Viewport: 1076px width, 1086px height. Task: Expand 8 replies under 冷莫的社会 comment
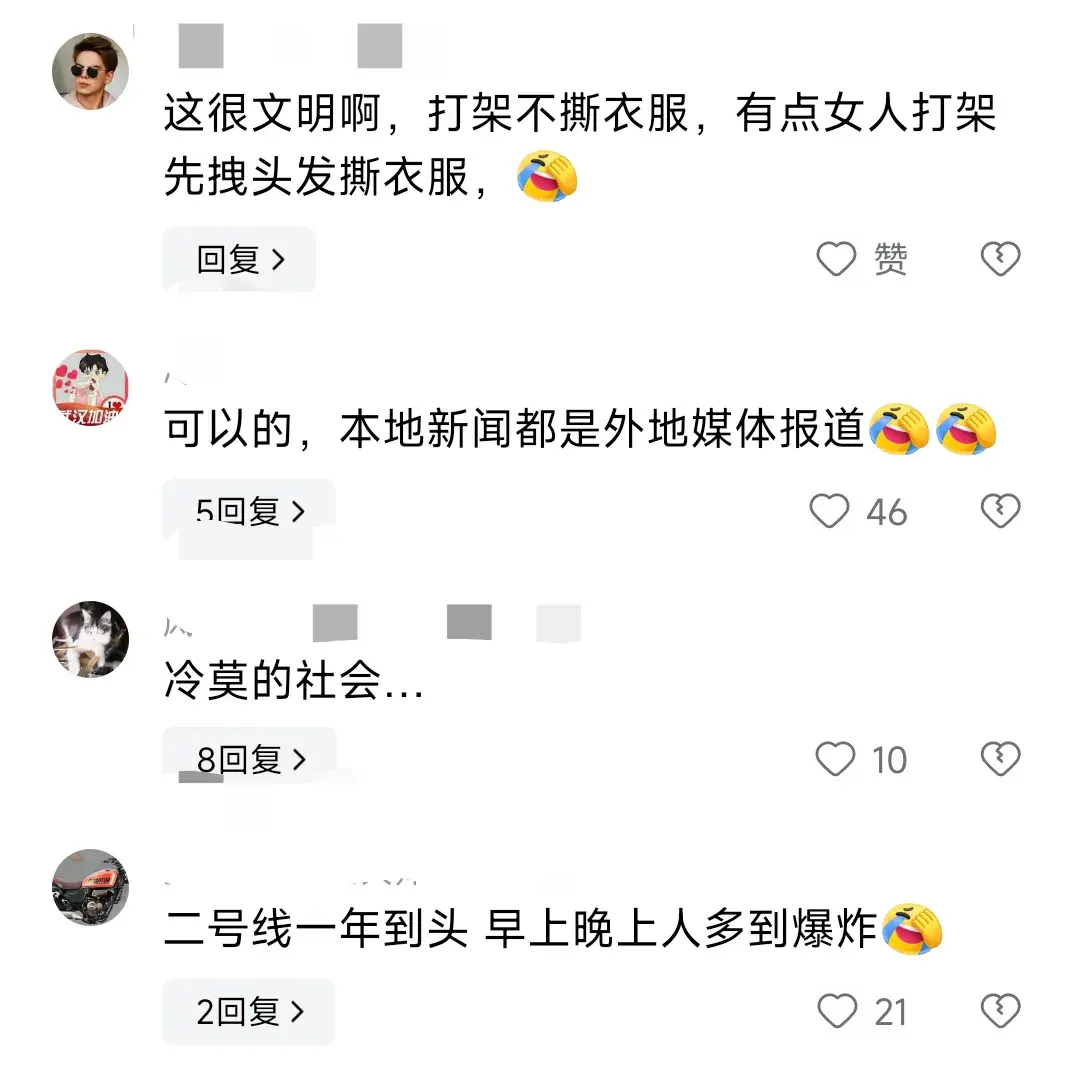pyautogui.click(x=250, y=760)
